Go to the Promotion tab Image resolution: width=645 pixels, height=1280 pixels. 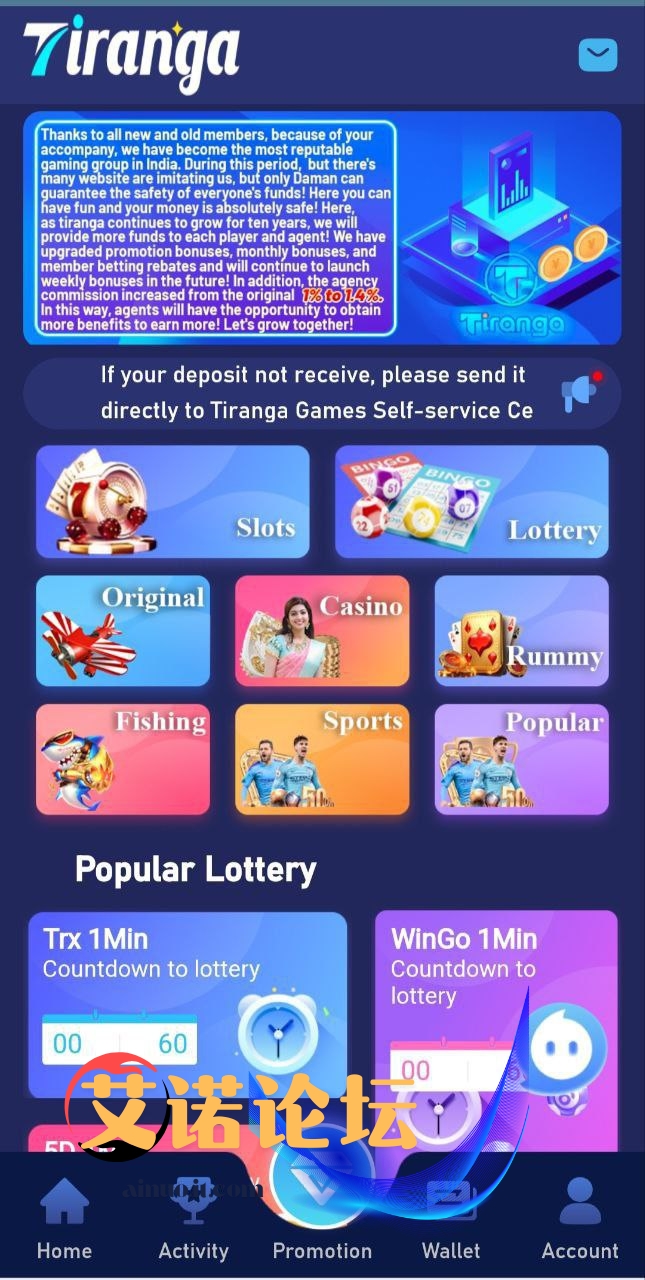322,1220
